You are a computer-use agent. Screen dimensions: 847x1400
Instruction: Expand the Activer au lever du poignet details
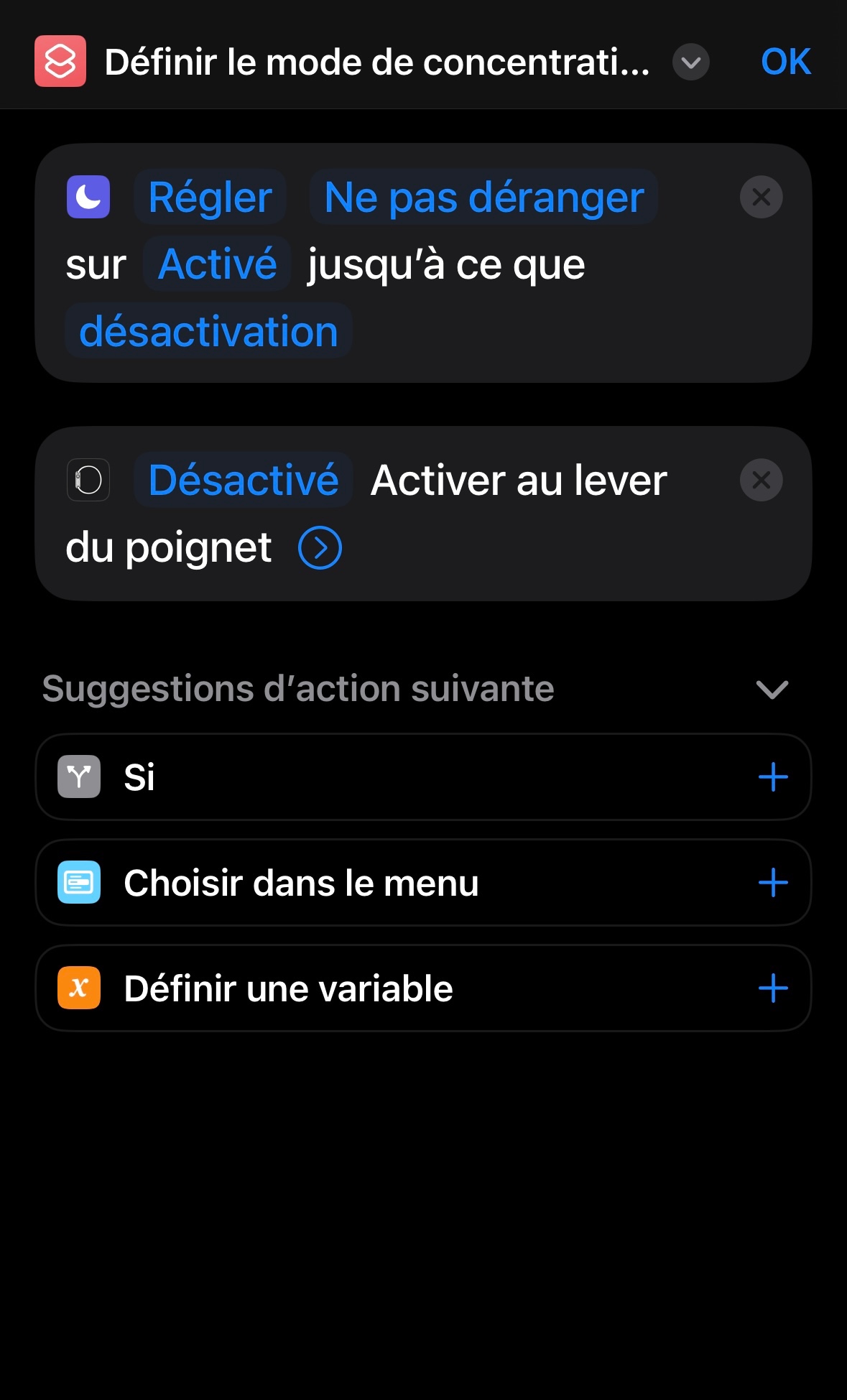coord(320,548)
